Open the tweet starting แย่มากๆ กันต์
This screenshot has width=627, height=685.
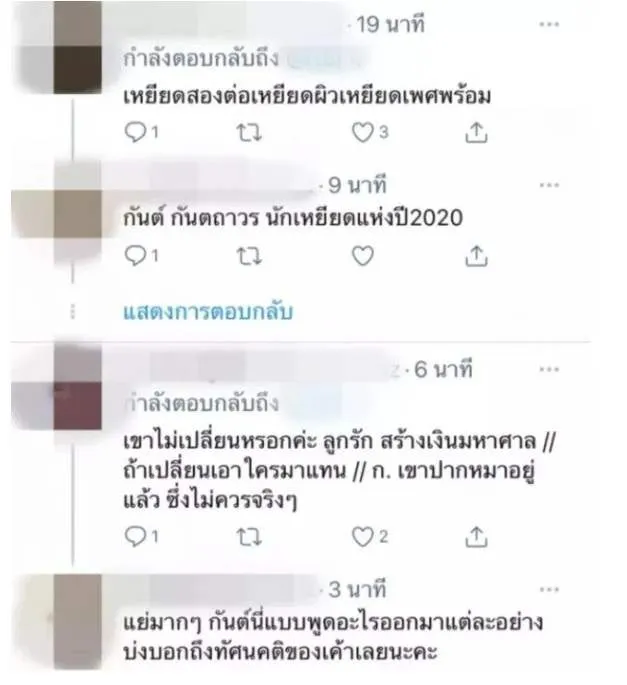coord(330,634)
